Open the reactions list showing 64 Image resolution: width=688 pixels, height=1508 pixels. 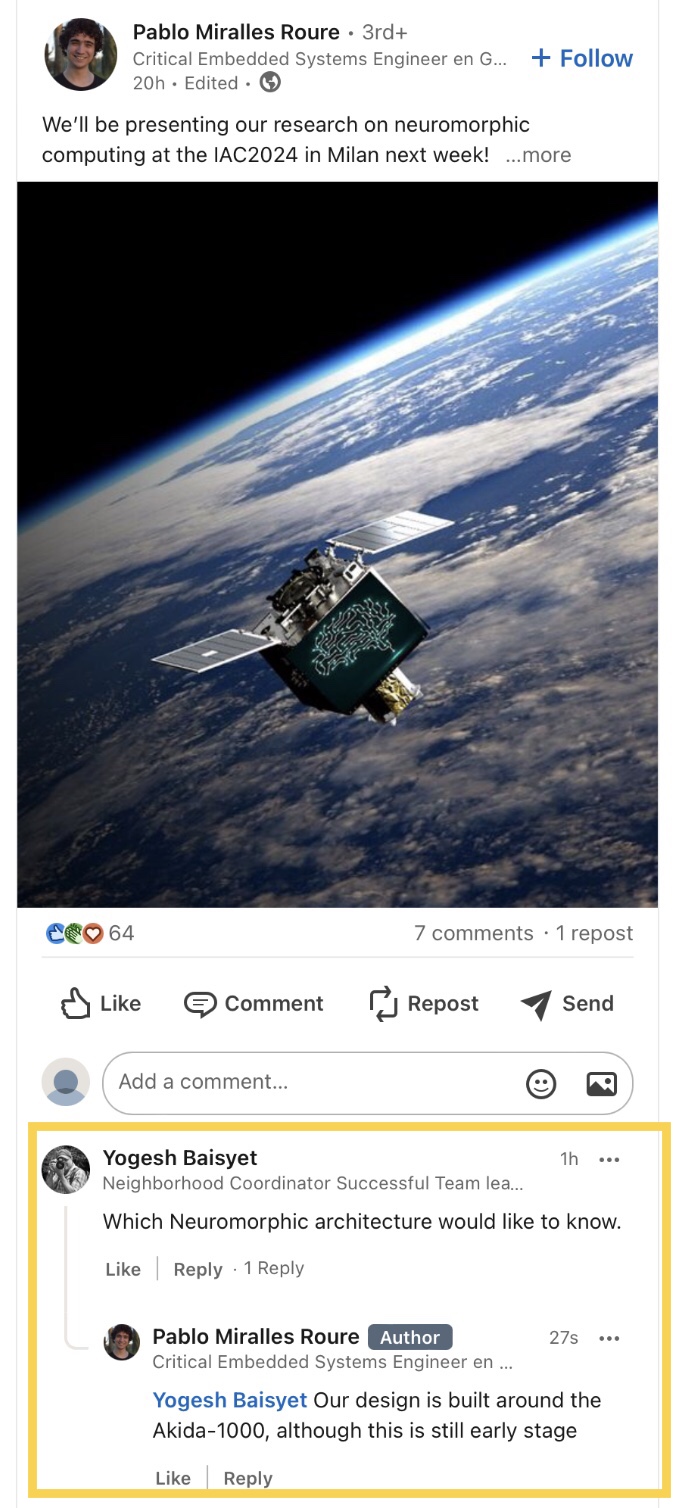90,933
